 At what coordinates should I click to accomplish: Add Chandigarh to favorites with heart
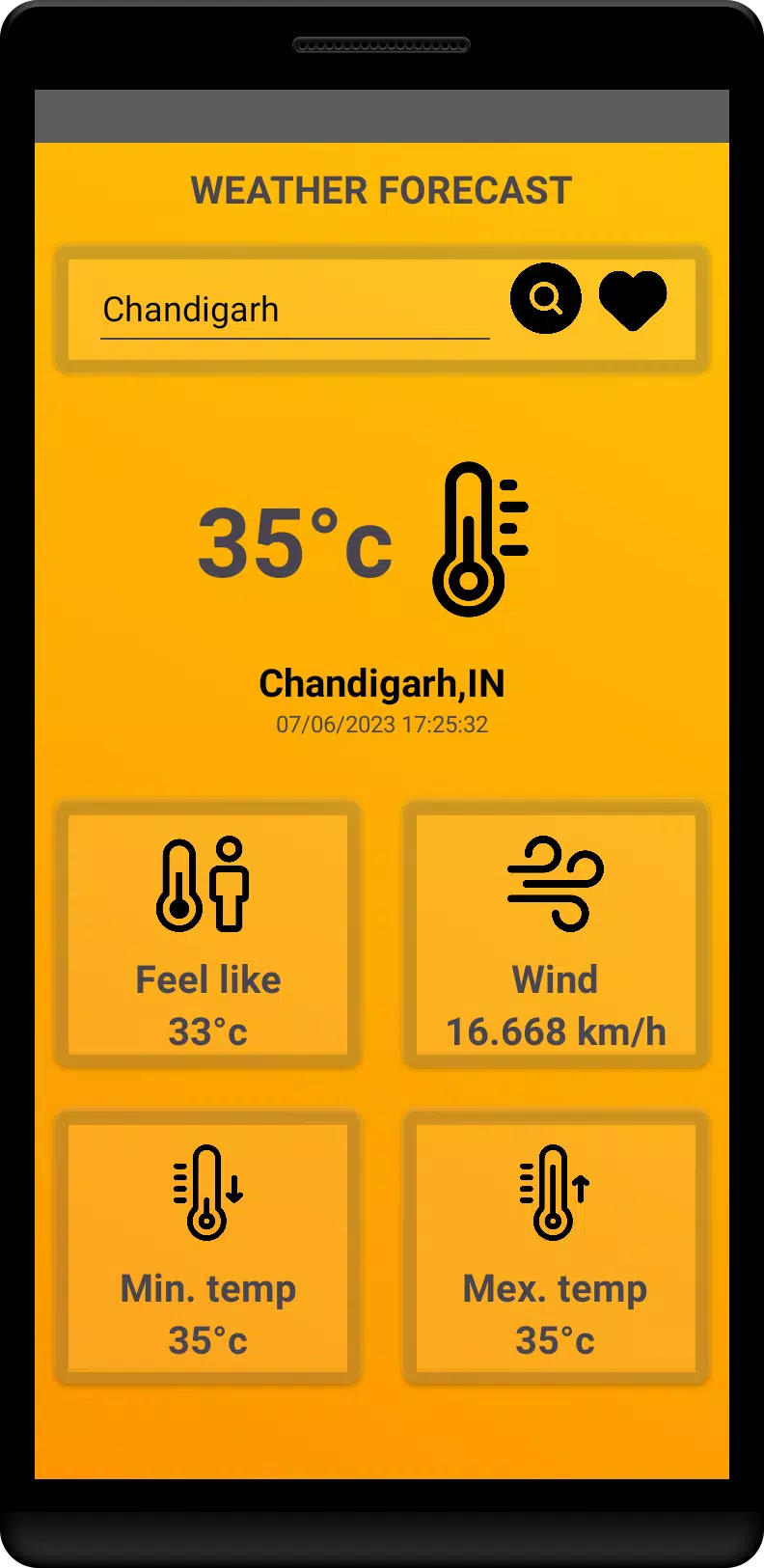click(633, 300)
